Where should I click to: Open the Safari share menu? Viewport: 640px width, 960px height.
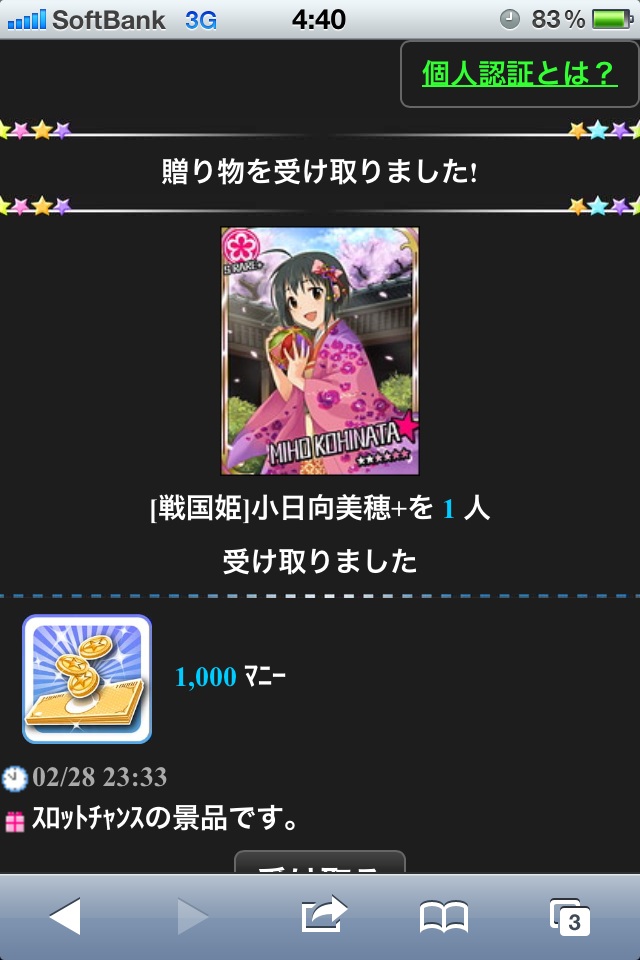pos(323,915)
